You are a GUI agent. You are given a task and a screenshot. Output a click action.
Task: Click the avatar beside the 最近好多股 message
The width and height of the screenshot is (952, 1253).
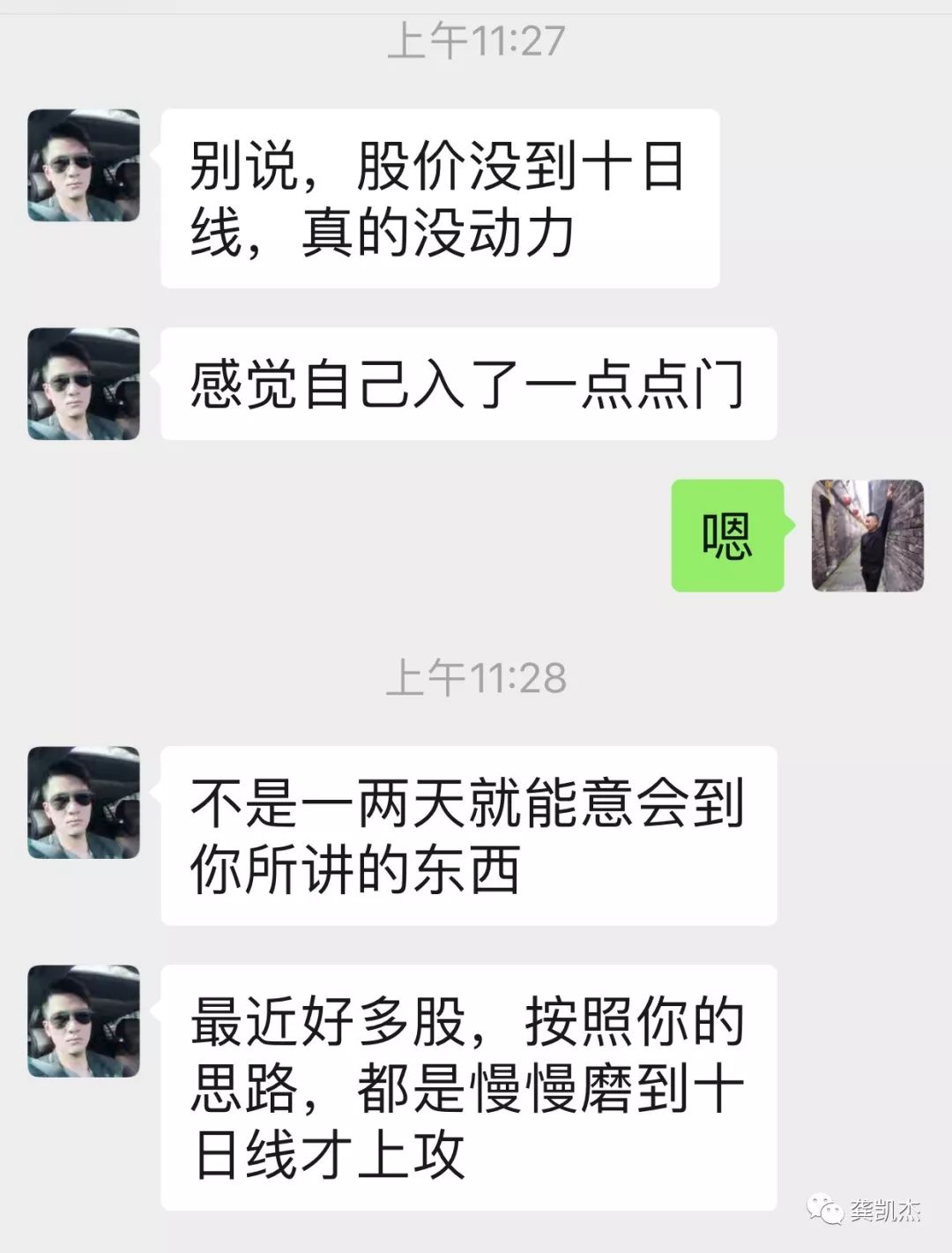click(x=85, y=1019)
